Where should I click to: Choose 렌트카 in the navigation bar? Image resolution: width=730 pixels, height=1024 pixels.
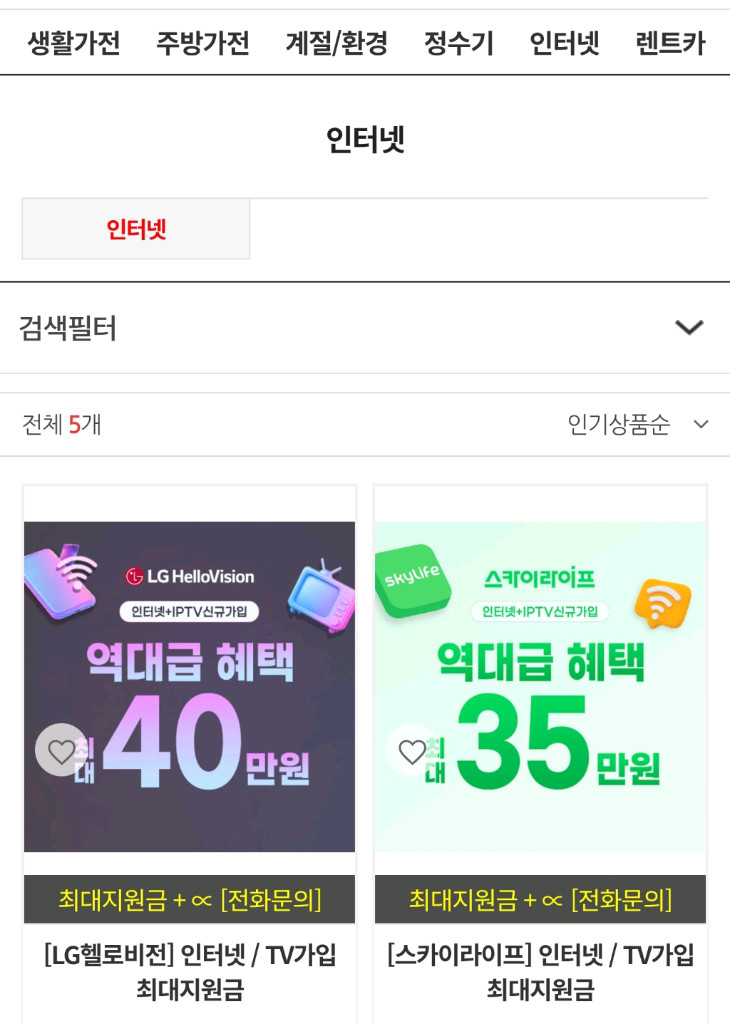click(671, 44)
